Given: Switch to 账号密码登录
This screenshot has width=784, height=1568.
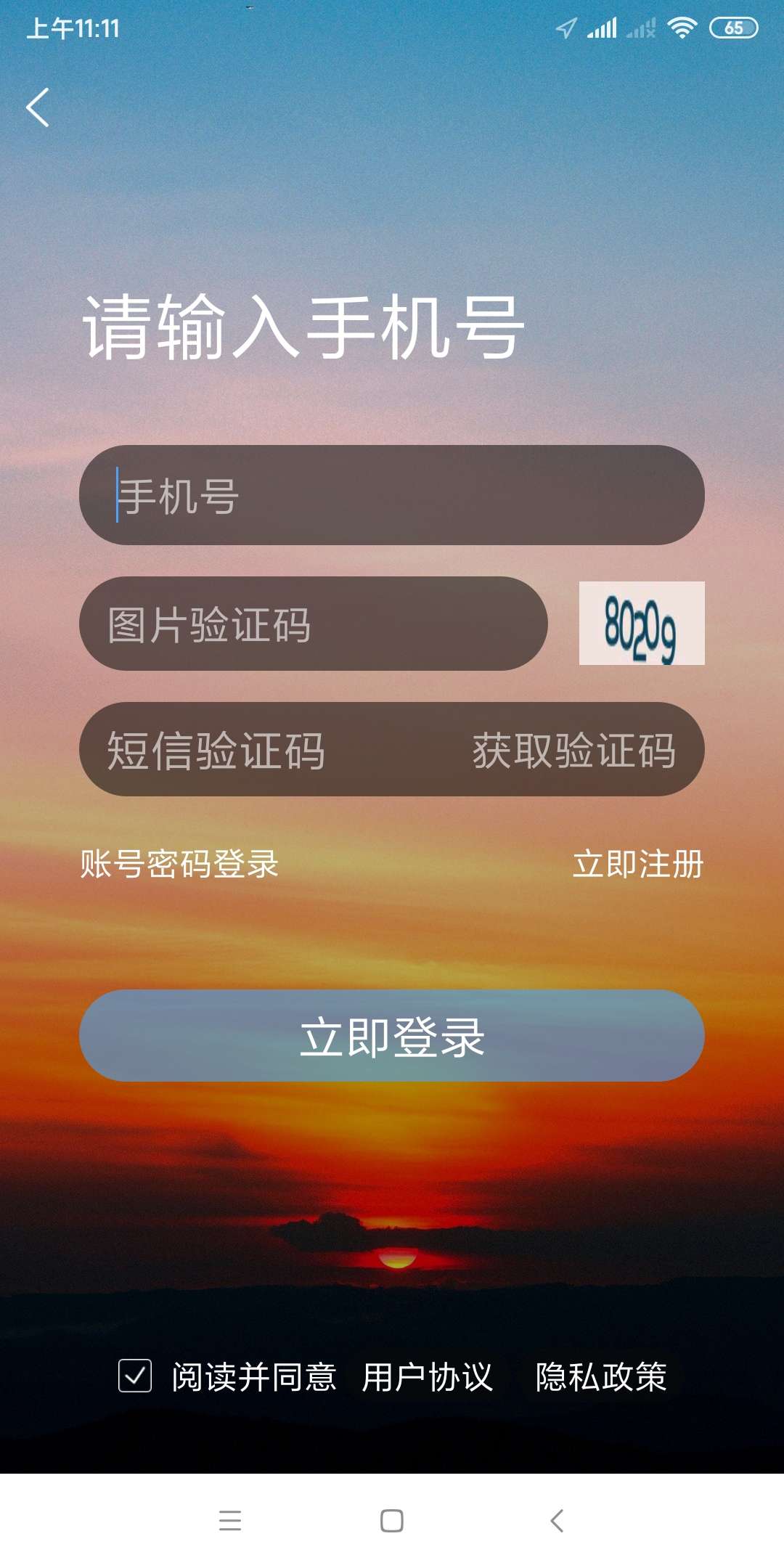Looking at the screenshot, I should (179, 864).
